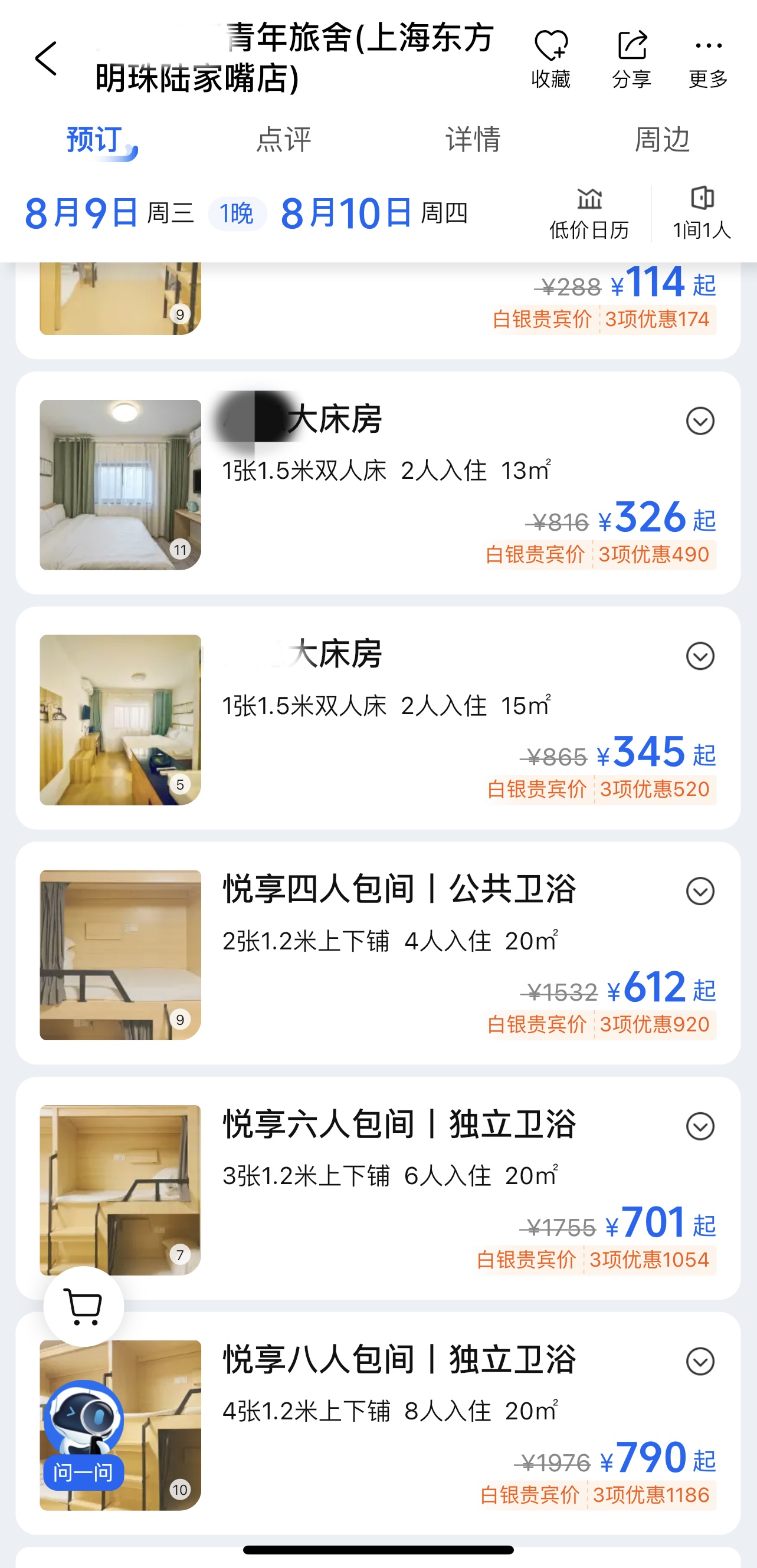Switch to the 周边 tab
This screenshot has width=757, height=1568.
click(x=662, y=139)
